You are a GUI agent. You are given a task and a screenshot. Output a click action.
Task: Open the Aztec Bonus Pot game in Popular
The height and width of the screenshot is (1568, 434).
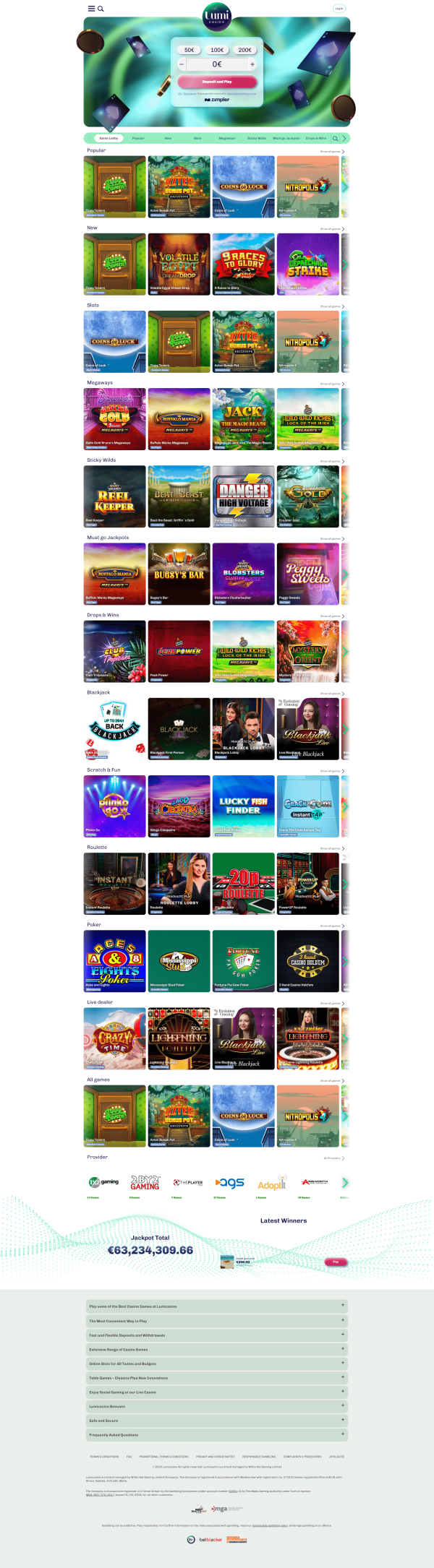point(179,186)
